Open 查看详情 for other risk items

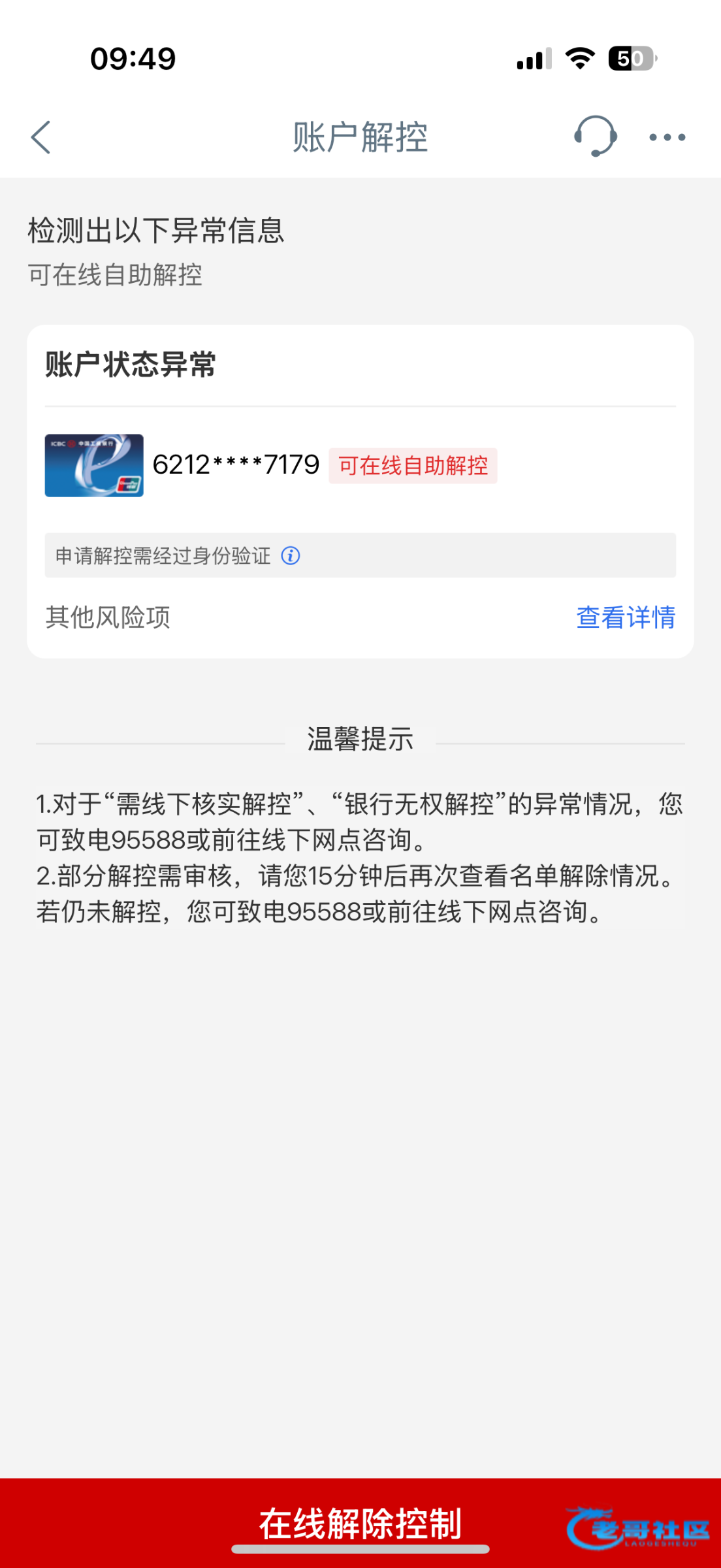click(x=626, y=617)
